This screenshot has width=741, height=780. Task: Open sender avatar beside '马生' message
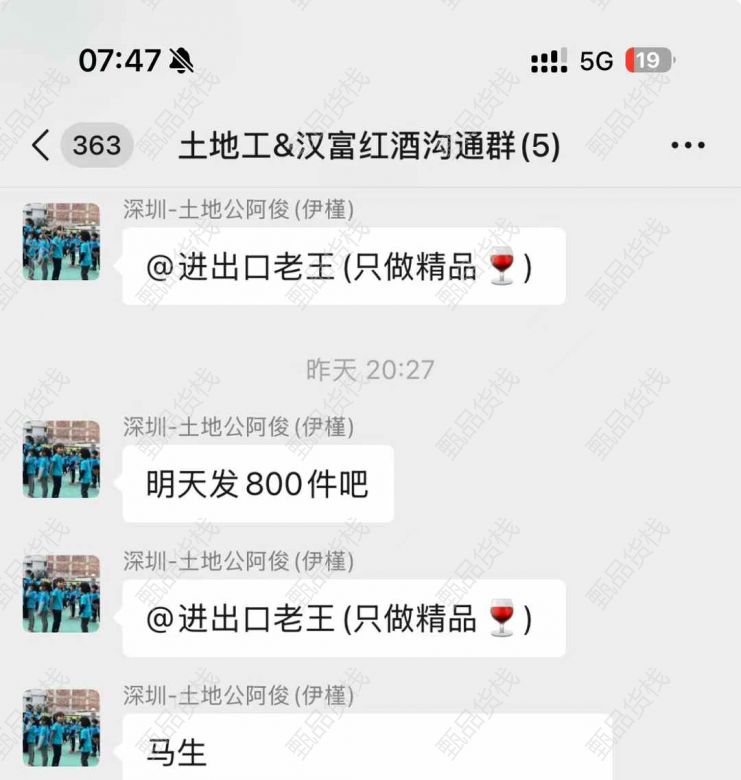point(61,727)
